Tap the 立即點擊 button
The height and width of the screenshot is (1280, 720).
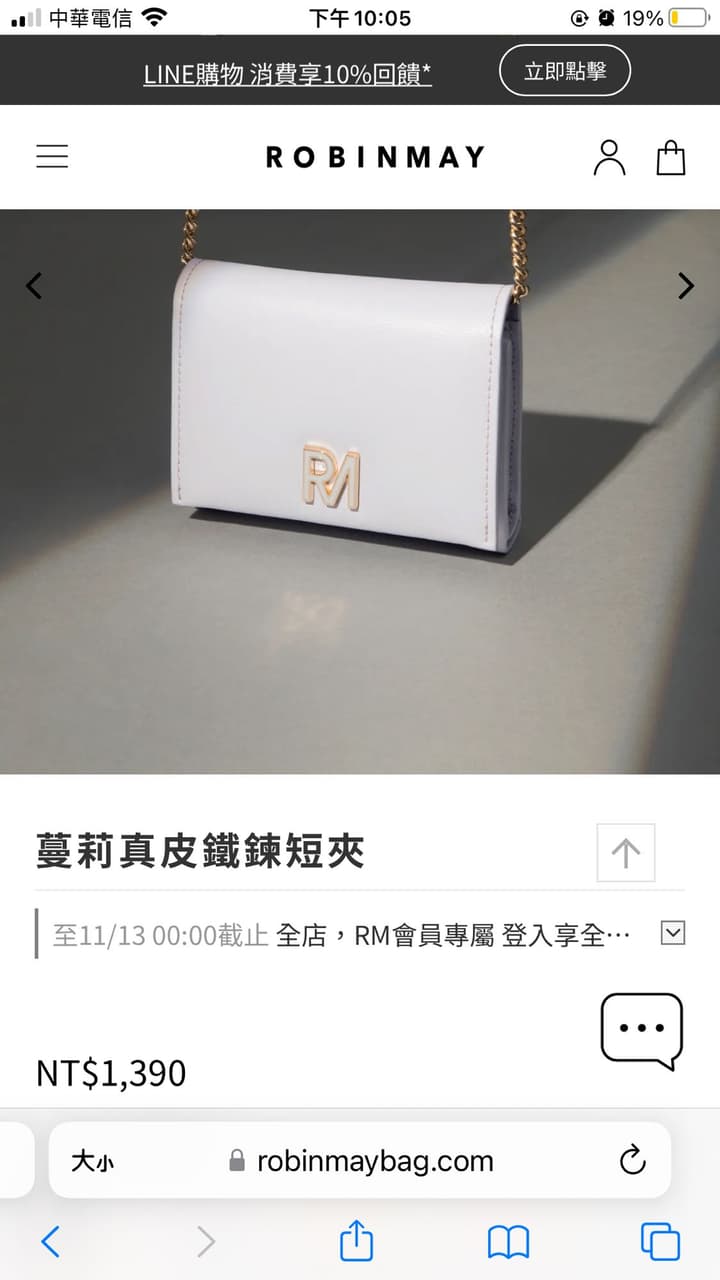pos(565,71)
